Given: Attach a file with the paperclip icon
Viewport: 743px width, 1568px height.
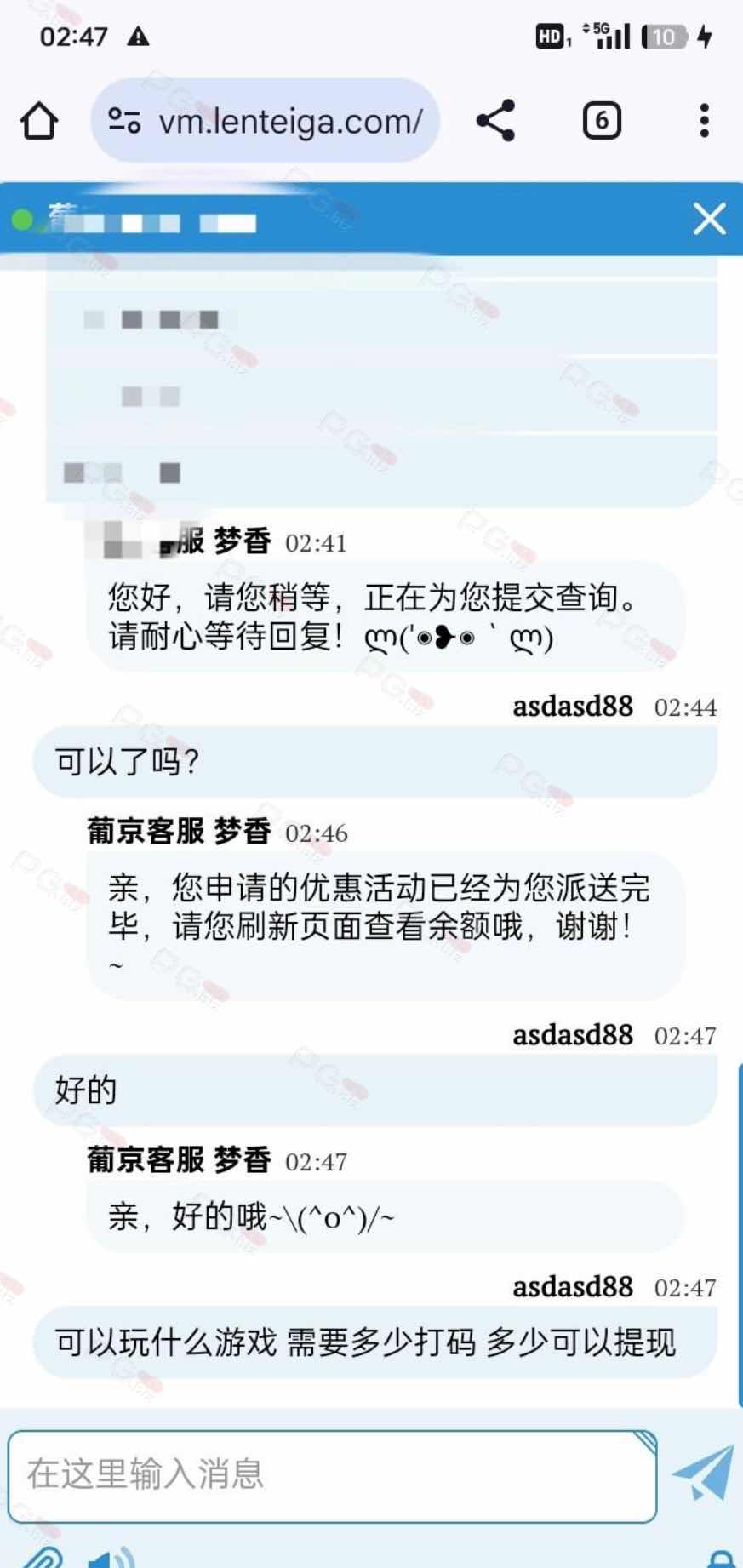Looking at the screenshot, I should [x=41, y=1557].
